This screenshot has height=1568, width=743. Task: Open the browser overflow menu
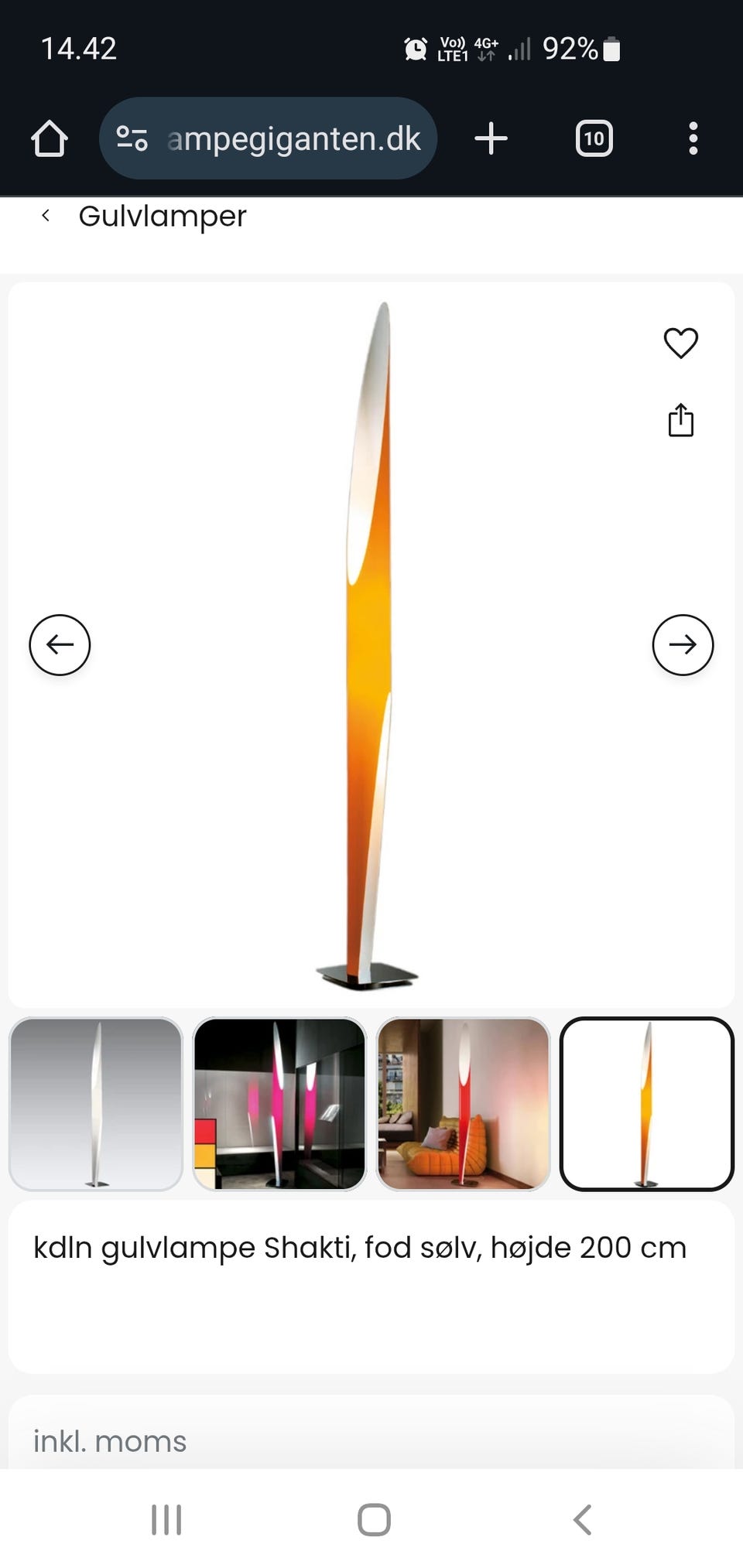[x=693, y=138]
